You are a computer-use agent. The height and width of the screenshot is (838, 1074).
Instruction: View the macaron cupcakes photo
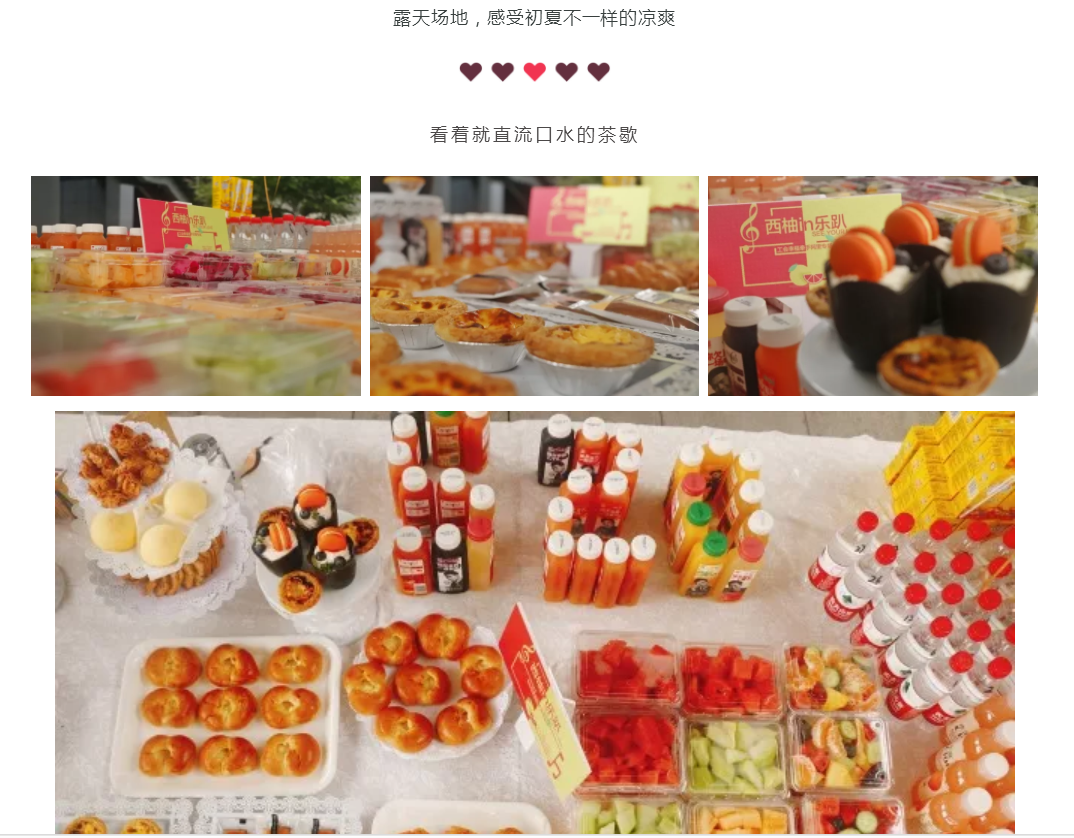click(x=872, y=286)
